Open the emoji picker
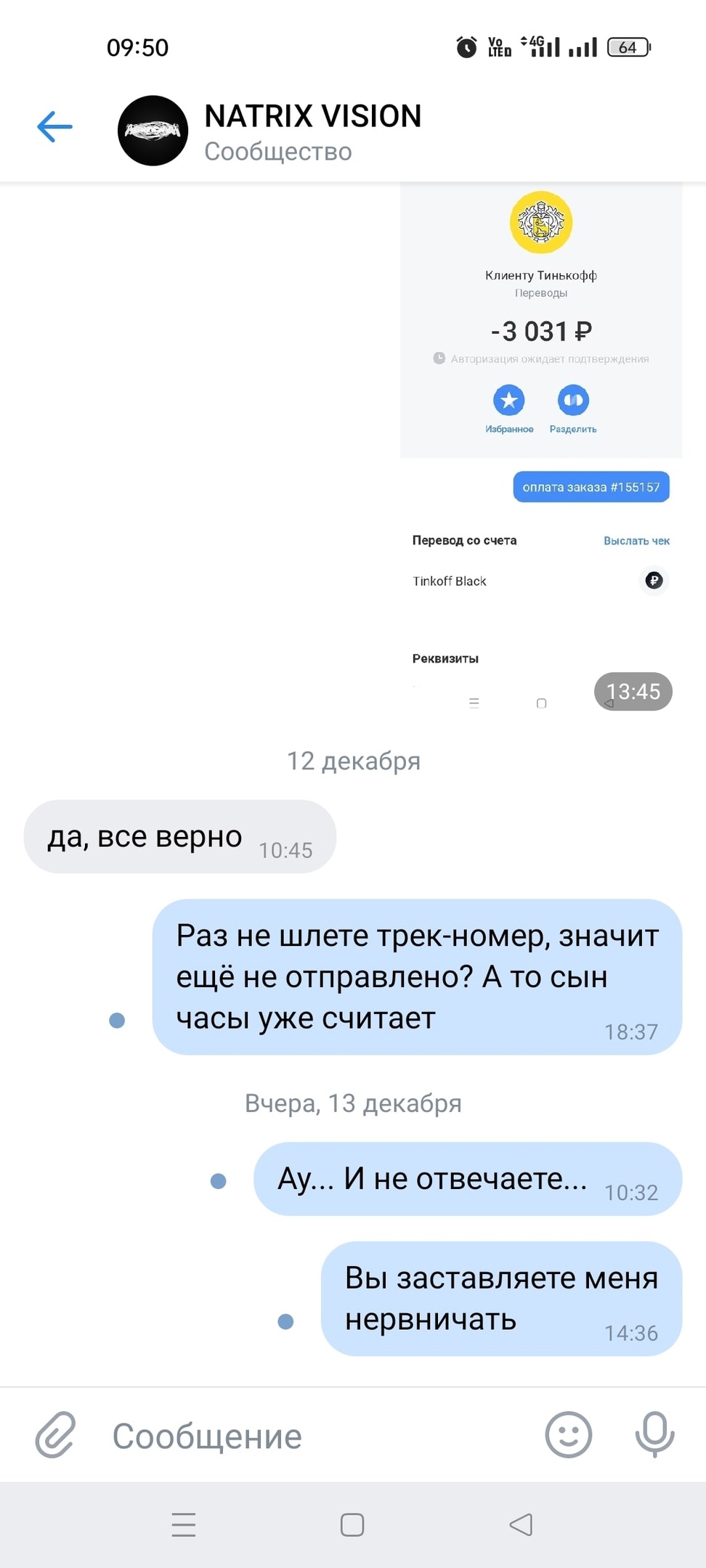This screenshot has height=1568, width=706. coord(568,1435)
